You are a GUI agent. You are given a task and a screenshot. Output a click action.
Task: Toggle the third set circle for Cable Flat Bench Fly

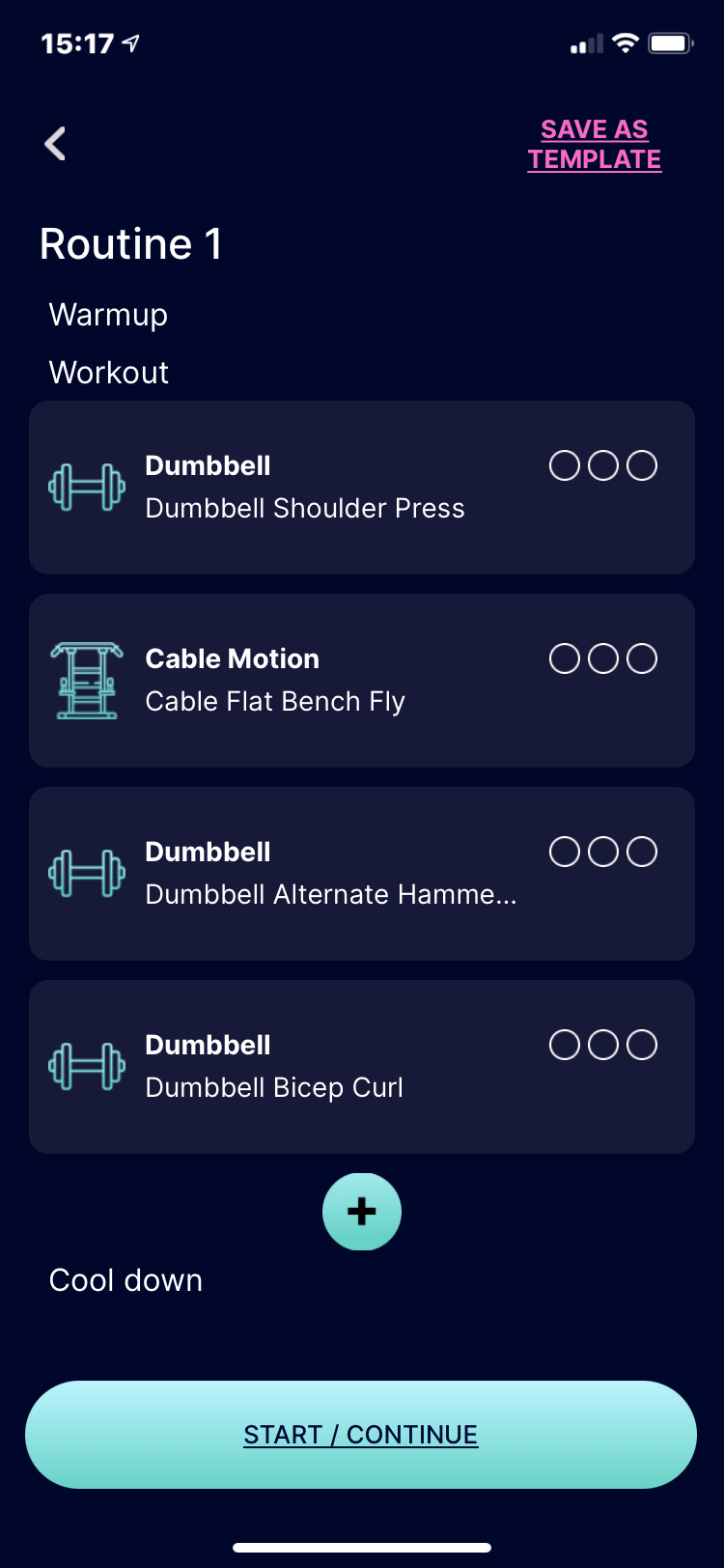pyautogui.click(x=642, y=658)
